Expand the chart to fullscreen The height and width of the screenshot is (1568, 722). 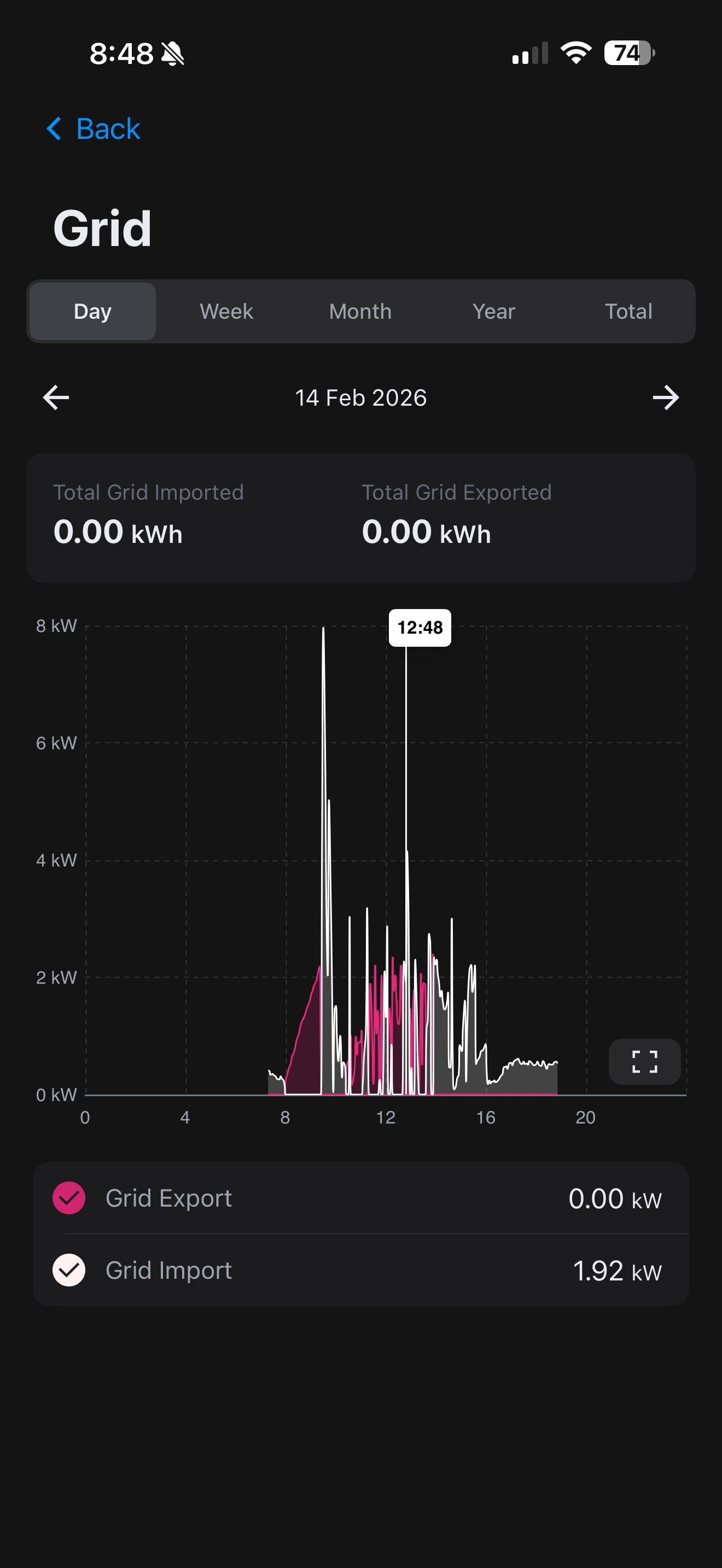(x=644, y=1062)
